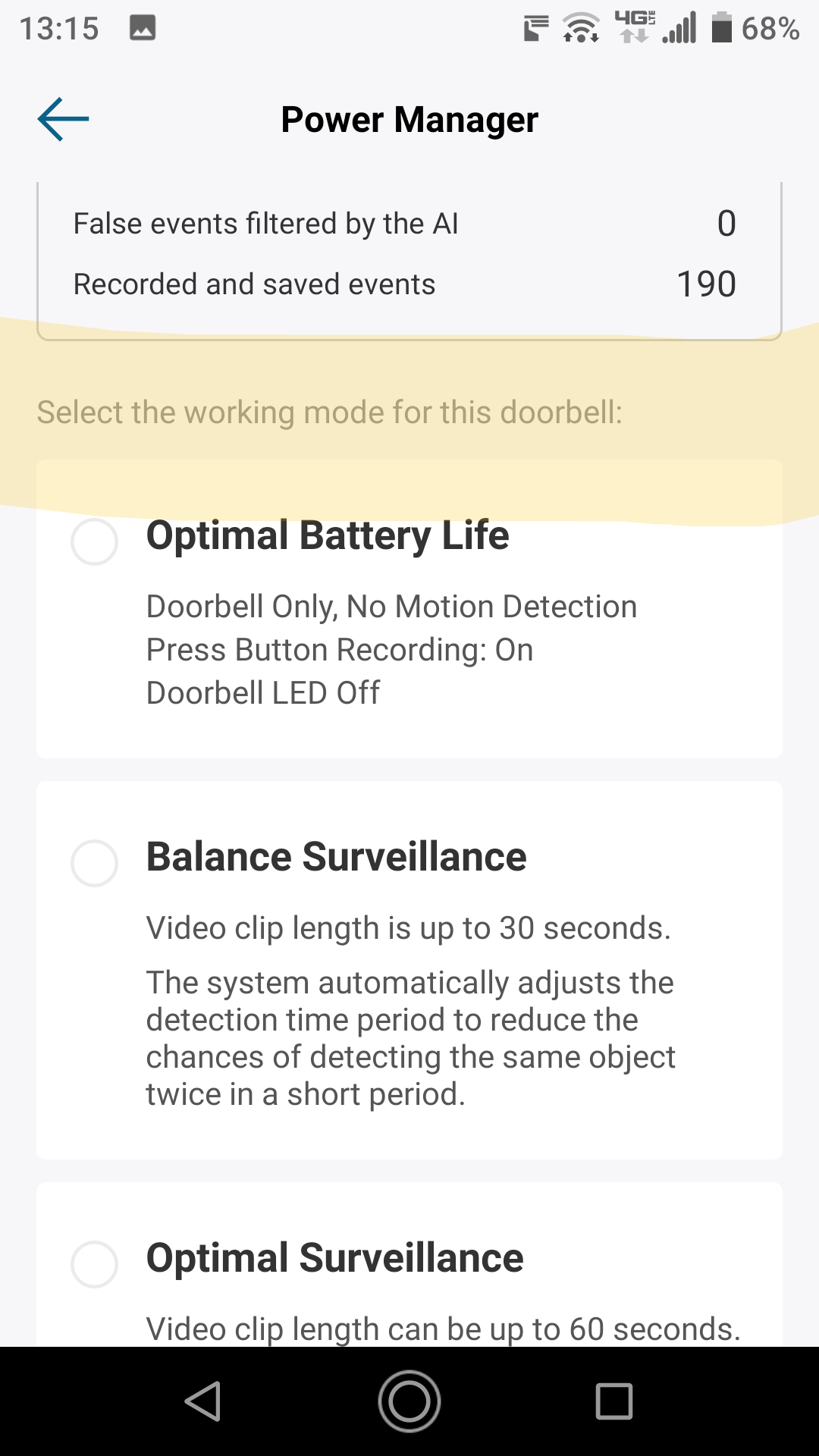Image resolution: width=819 pixels, height=1456 pixels.
Task: Go back from Power Manager
Action: [x=64, y=119]
